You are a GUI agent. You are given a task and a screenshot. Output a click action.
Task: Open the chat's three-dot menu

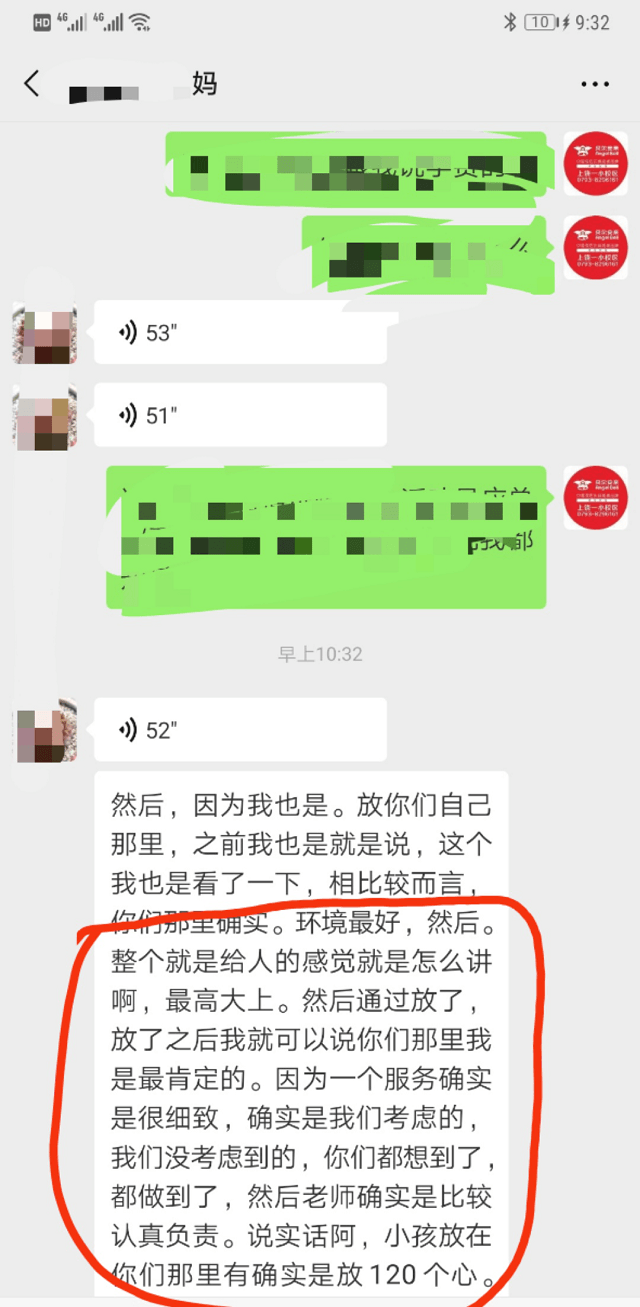click(x=595, y=84)
